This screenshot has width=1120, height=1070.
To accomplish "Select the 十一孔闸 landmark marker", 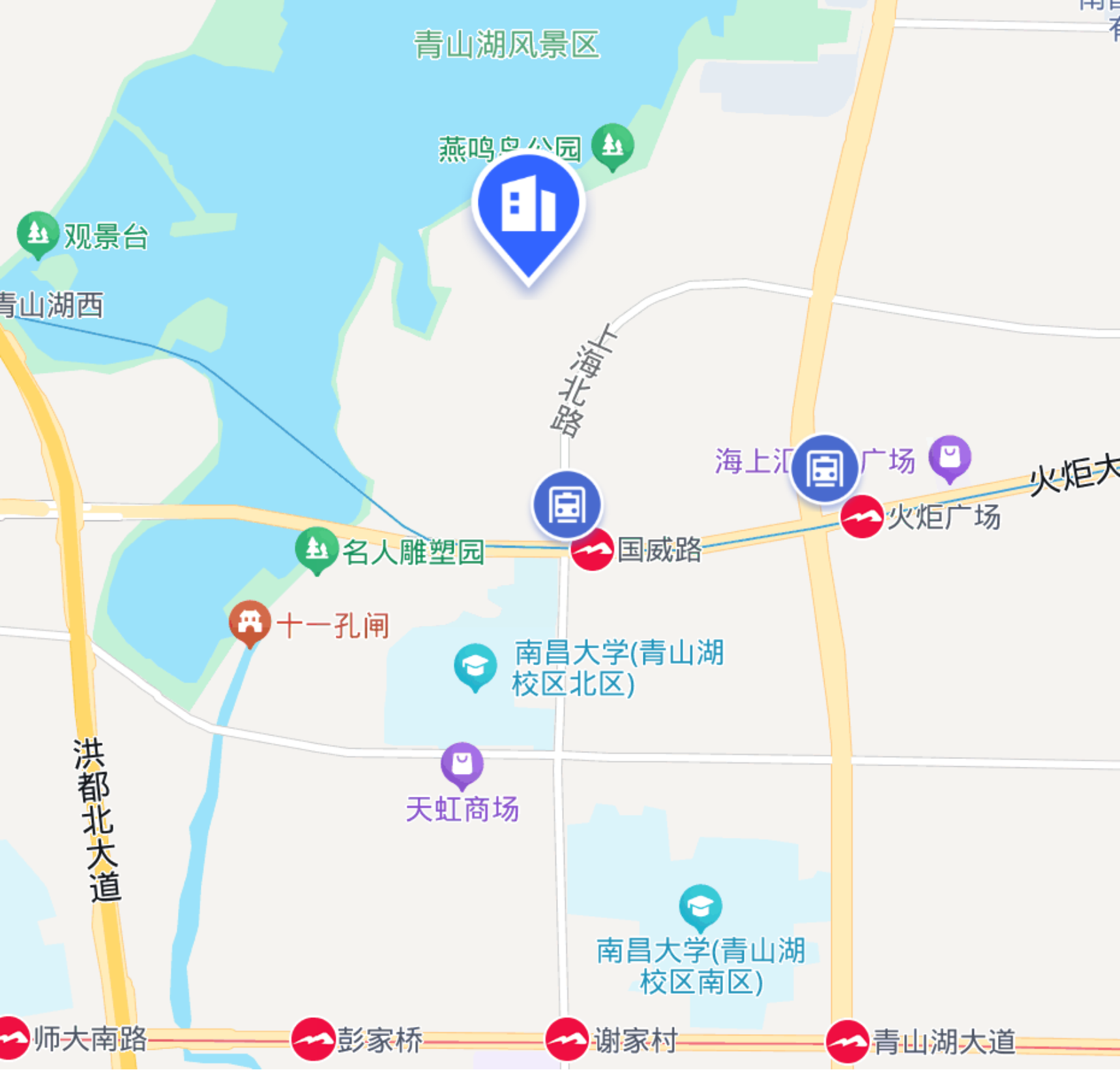I will pos(250,621).
